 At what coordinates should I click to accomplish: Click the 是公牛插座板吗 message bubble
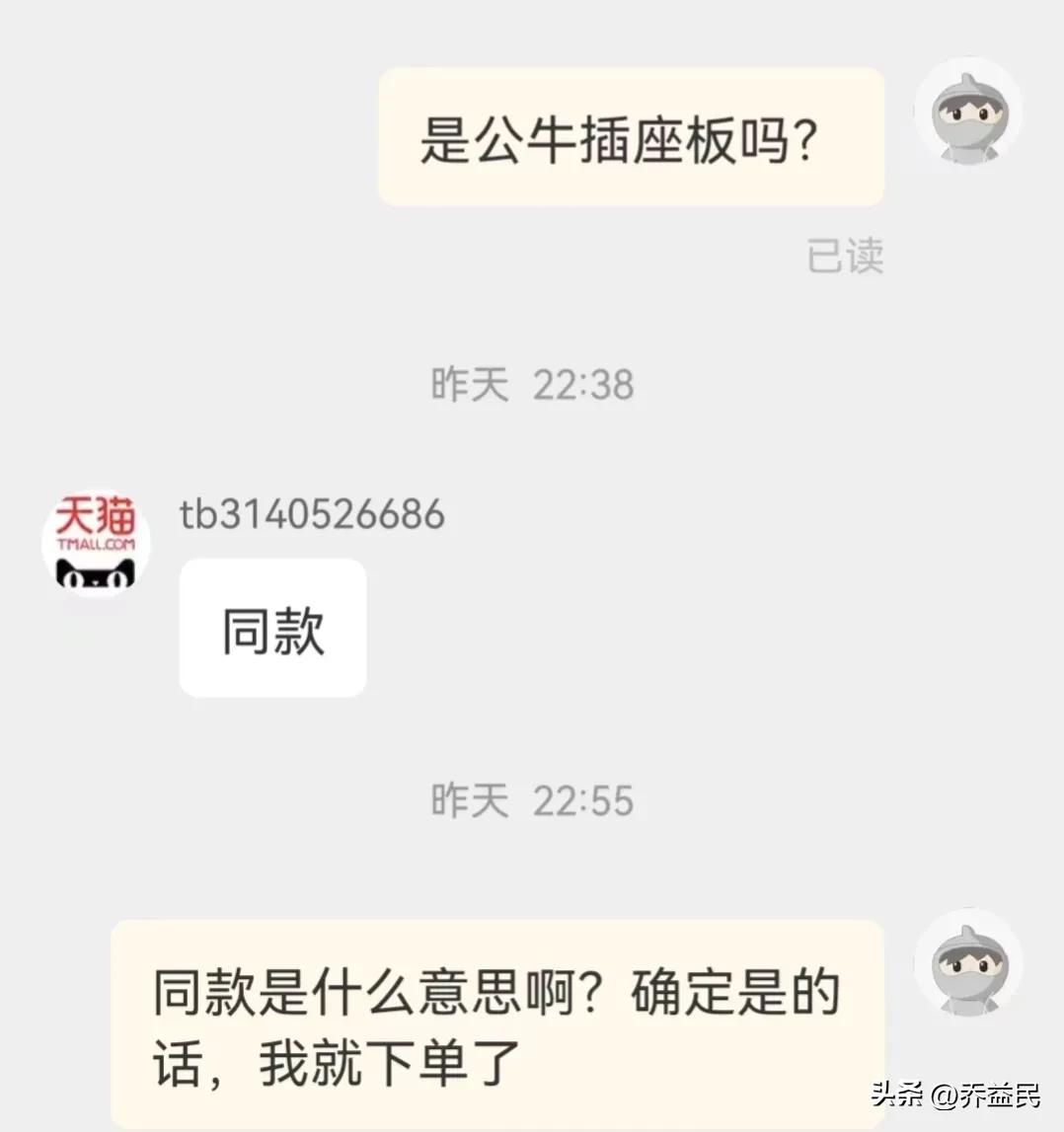pos(630,136)
